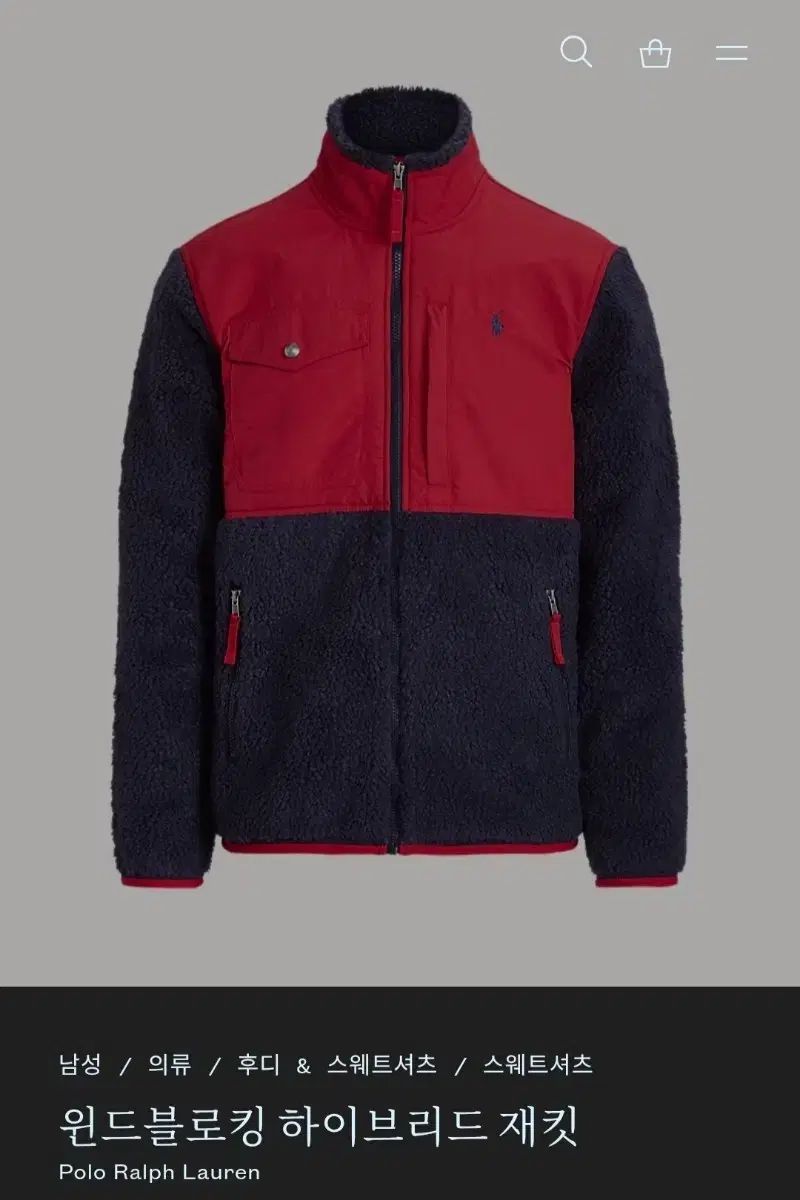This screenshot has height=1200, width=800.
Task: Go to the 남성 breadcrumb
Action: (x=80, y=1065)
